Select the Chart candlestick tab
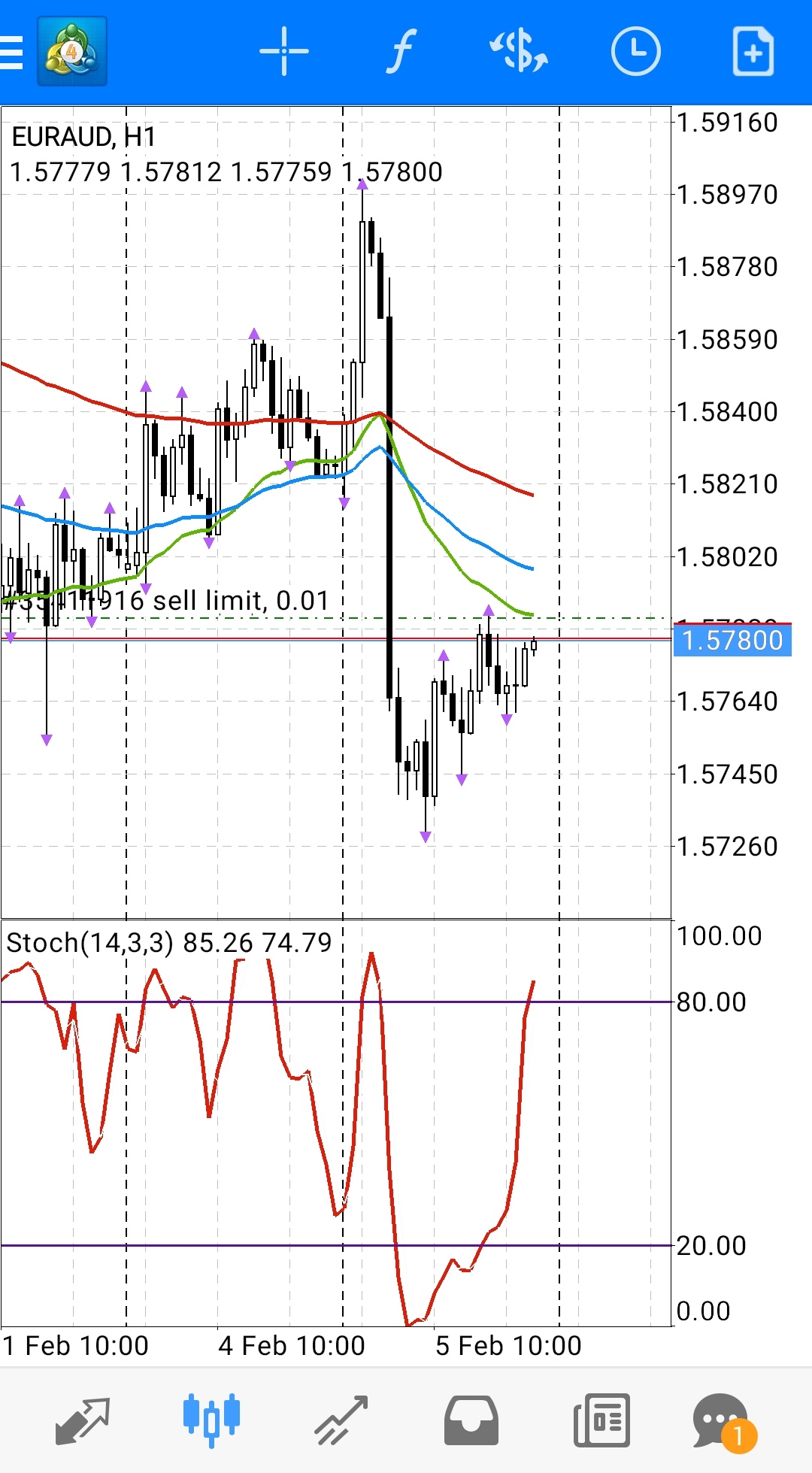This screenshot has height=1473, width=812. [211, 1420]
